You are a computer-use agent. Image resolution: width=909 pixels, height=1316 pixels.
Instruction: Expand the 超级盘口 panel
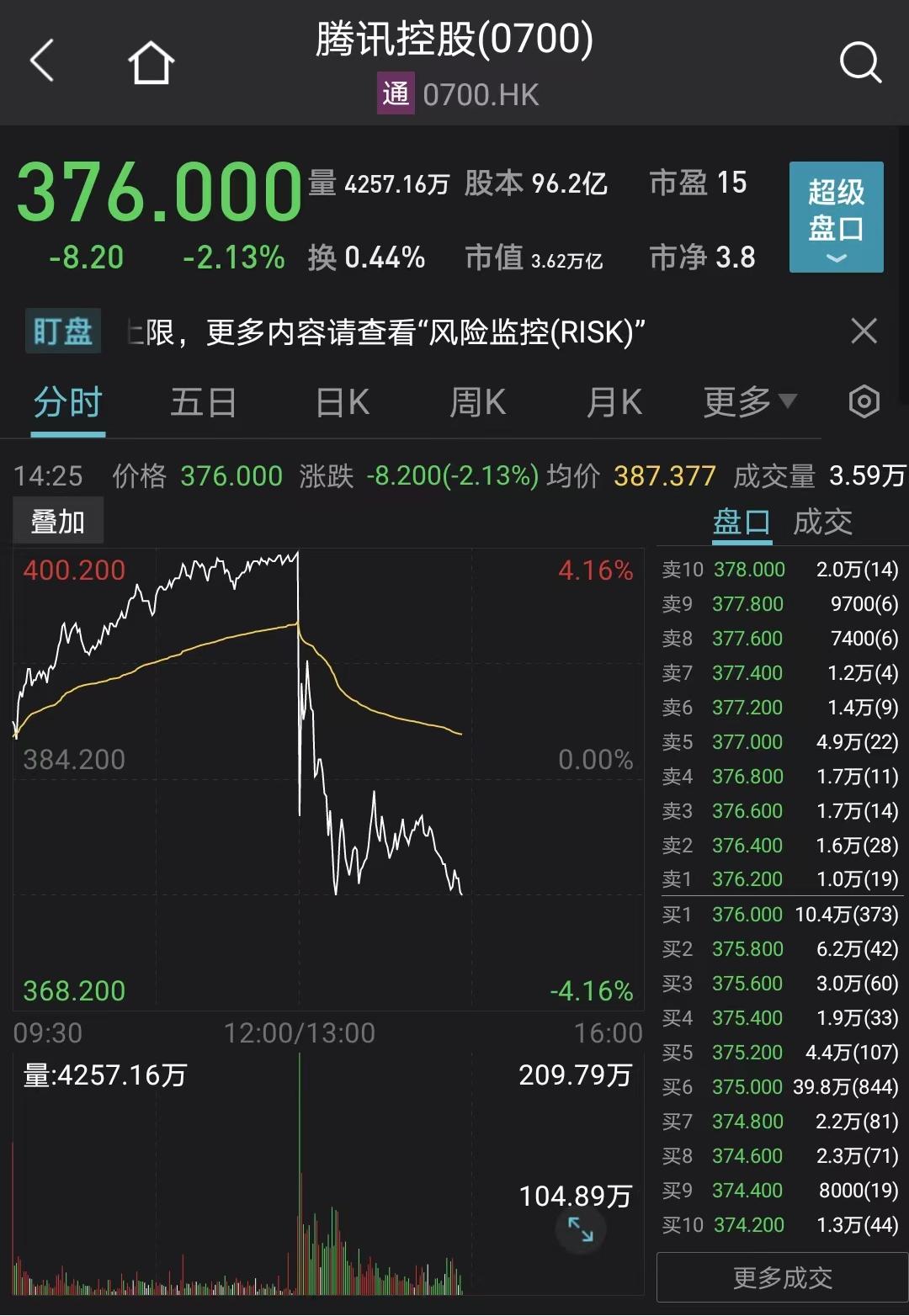(x=836, y=217)
